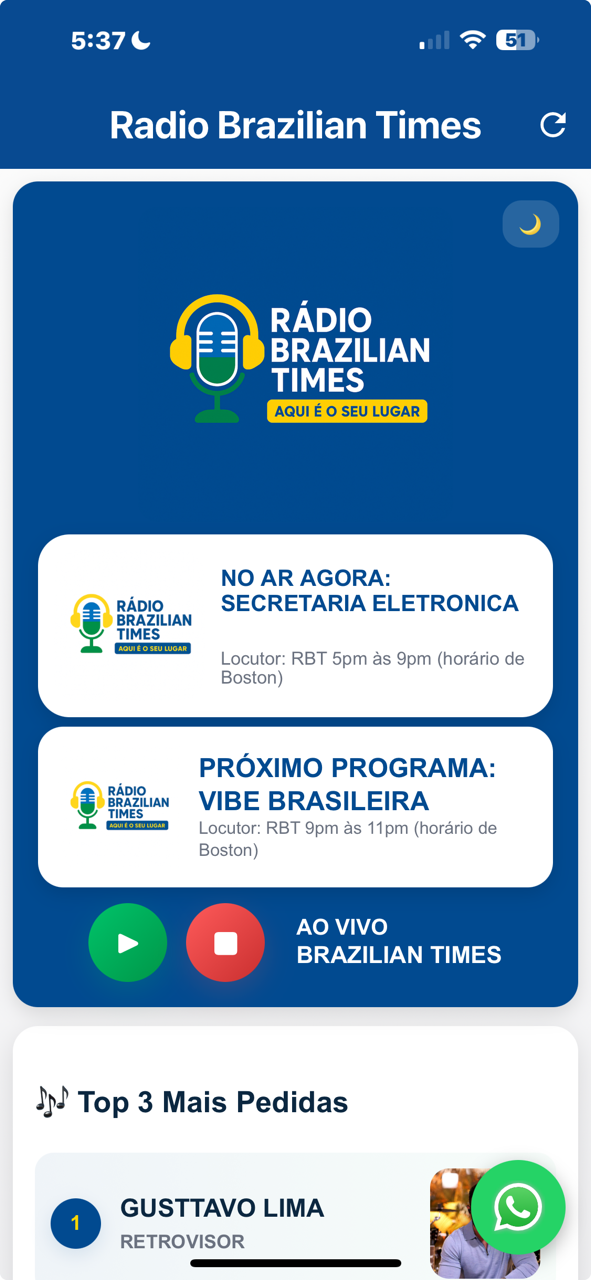Start the live radio stream
591x1280 pixels.
[127, 943]
